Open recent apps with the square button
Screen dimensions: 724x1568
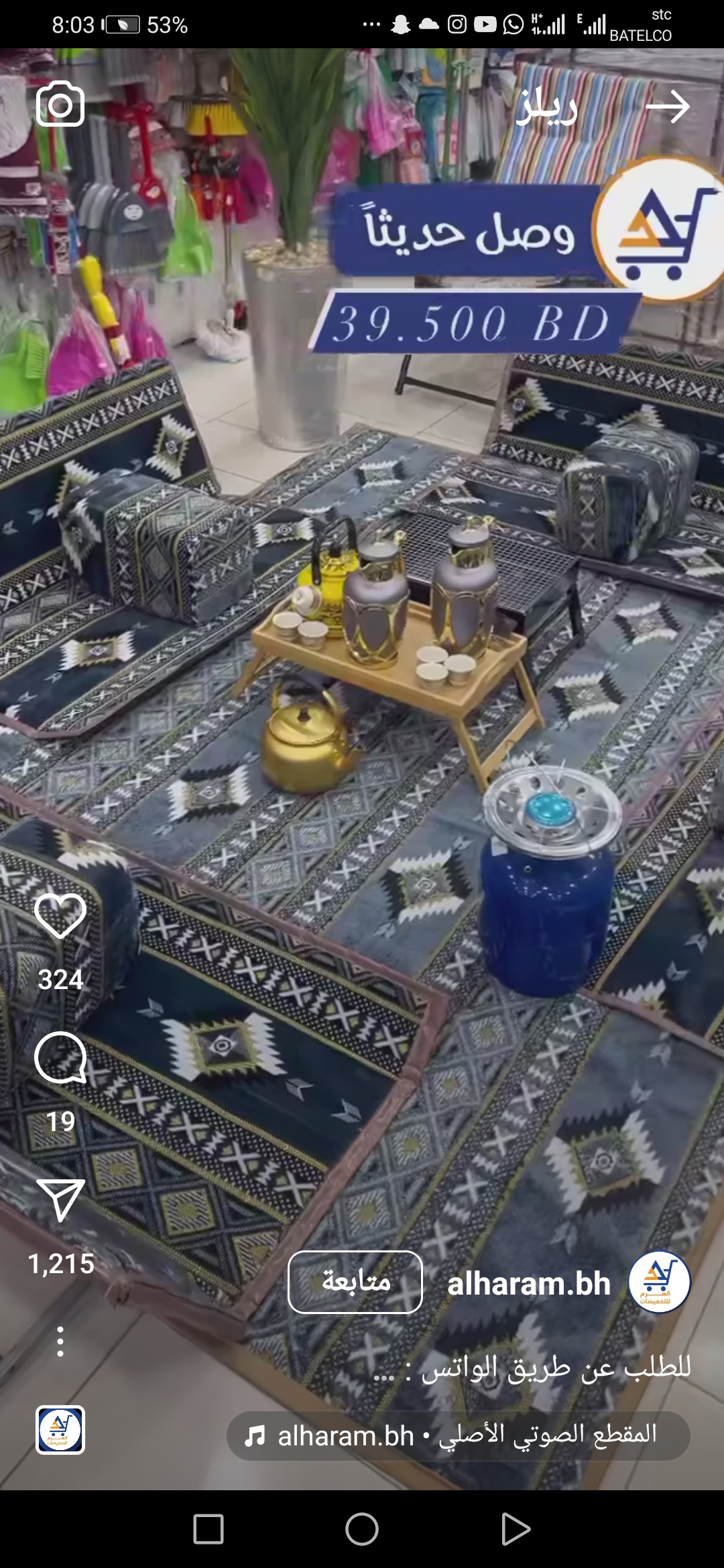click(x=208, y=1529)
